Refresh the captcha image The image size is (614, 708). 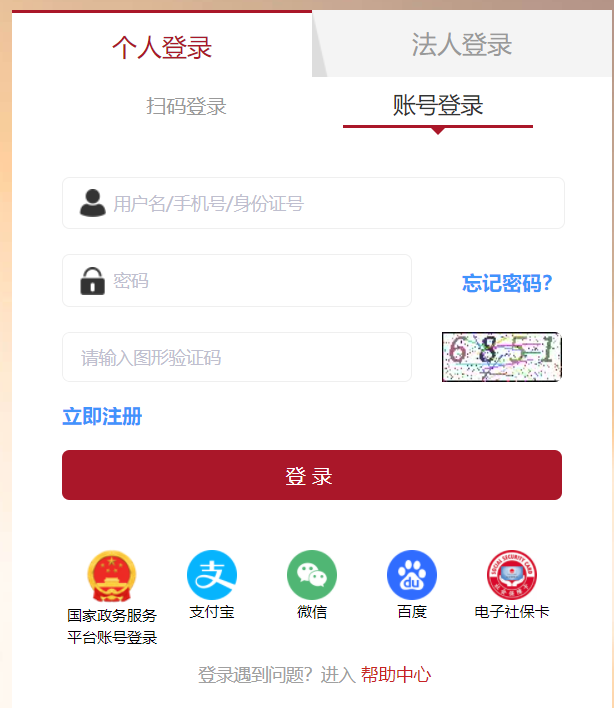point(501,357)
